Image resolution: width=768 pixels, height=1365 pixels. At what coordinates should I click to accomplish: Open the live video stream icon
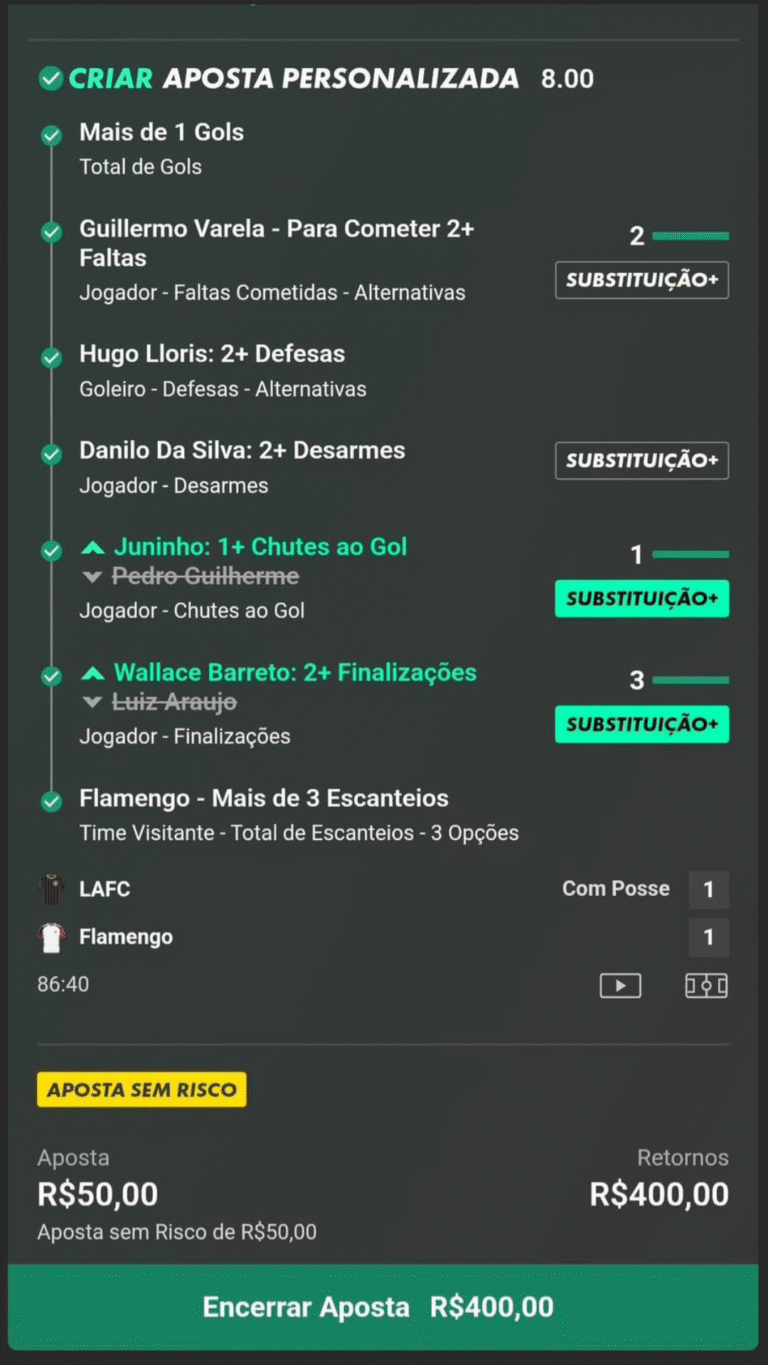click(x=620, y=986)
